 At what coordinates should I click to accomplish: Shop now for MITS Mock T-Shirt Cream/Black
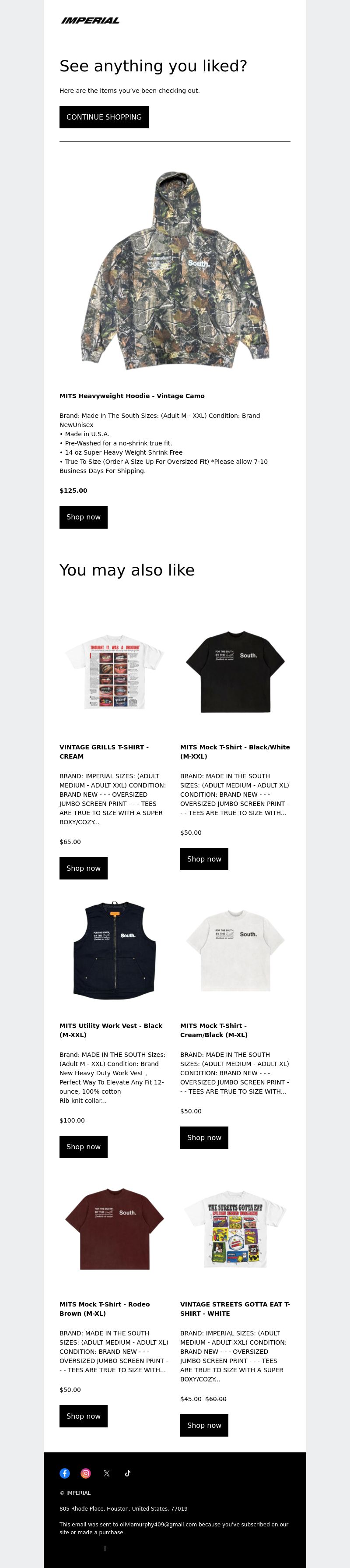coord(204,1137)
